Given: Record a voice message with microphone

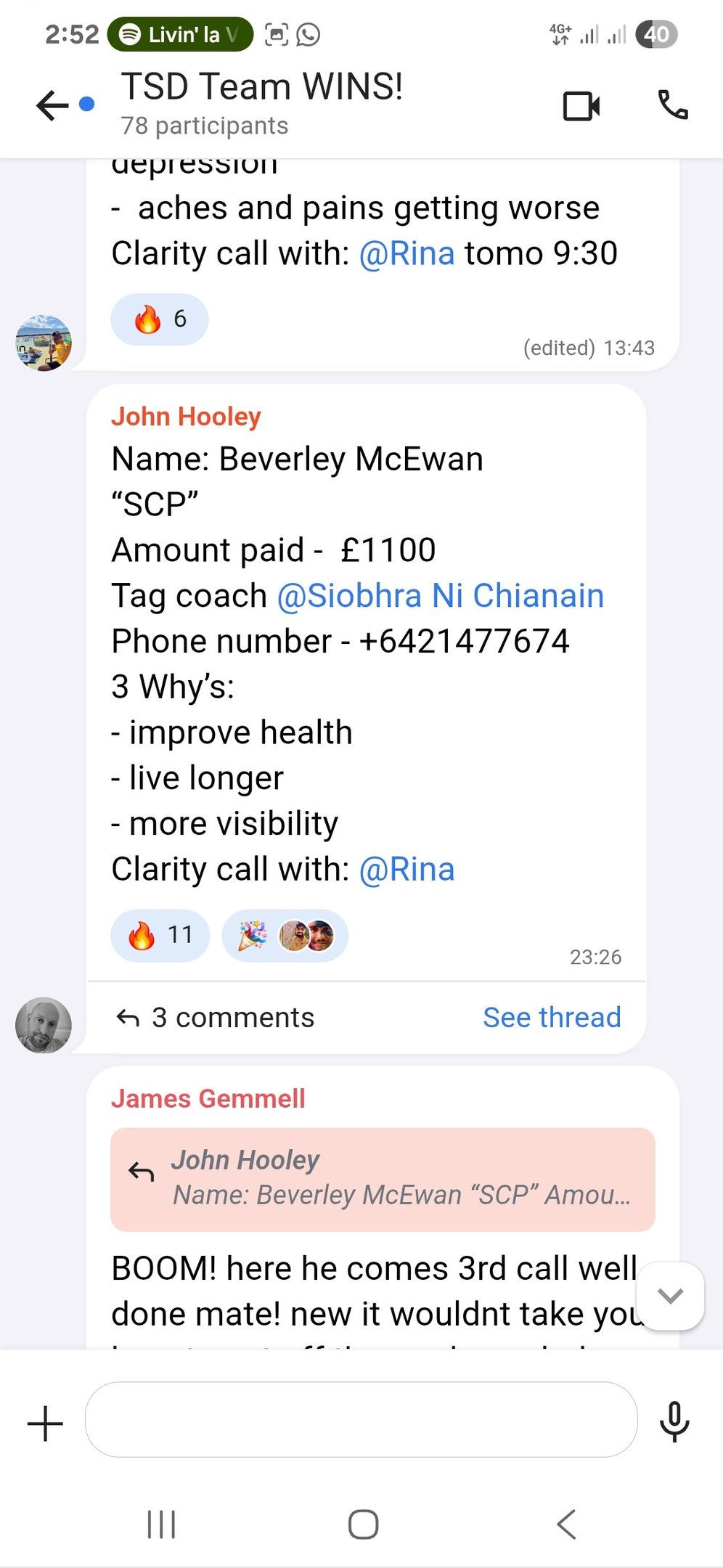Looking at the screenshot, I should 674,1421.
